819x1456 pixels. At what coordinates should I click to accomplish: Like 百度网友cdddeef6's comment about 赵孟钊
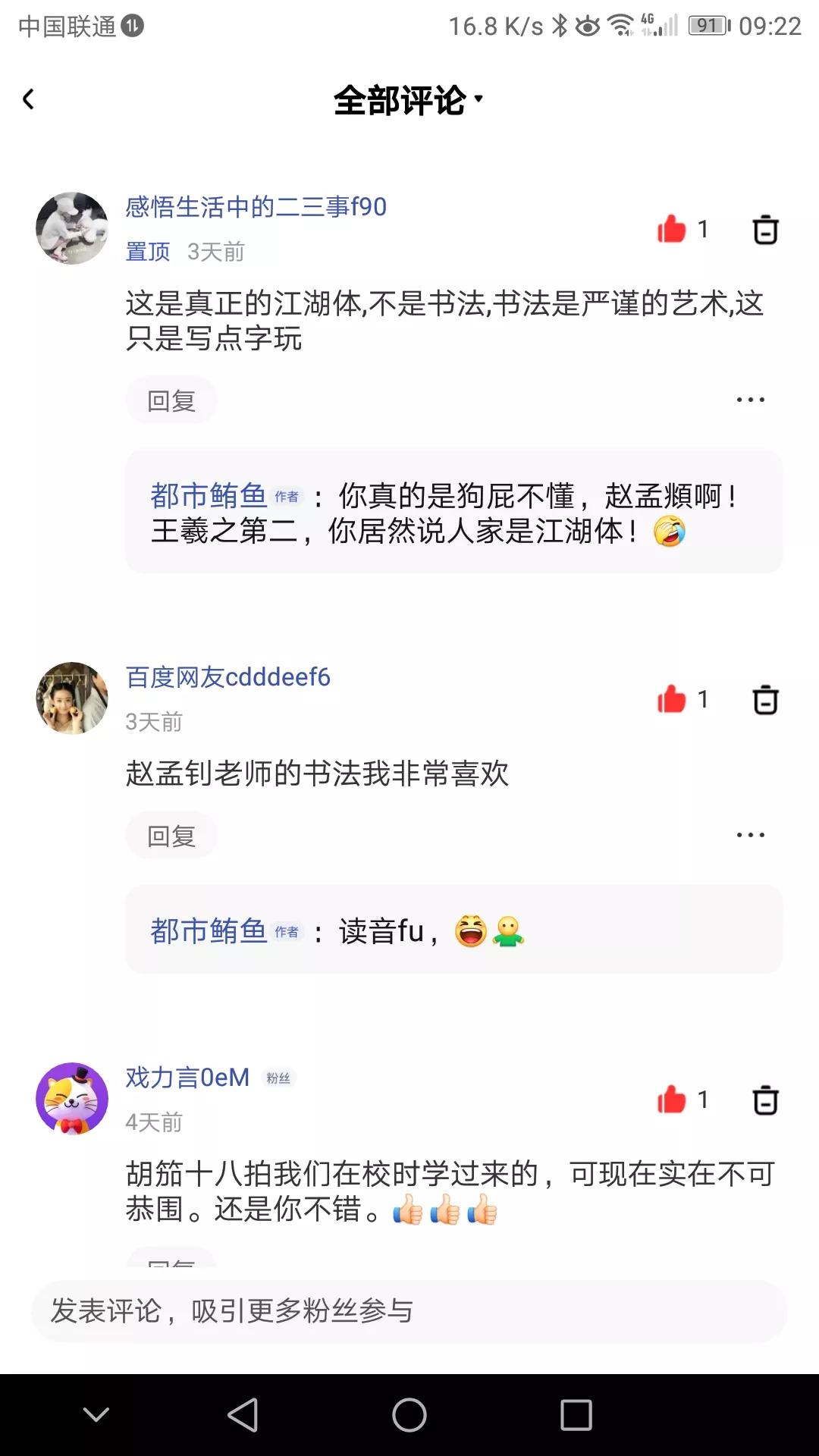tap(670, 701)
